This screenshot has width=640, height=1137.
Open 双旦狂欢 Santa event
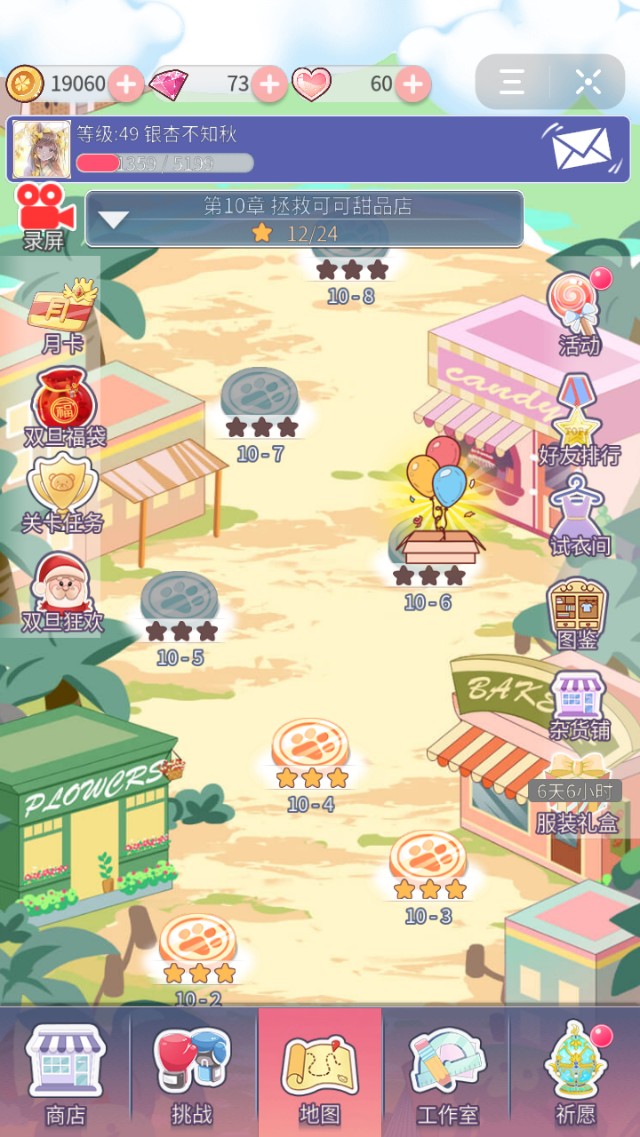(63, 592)
